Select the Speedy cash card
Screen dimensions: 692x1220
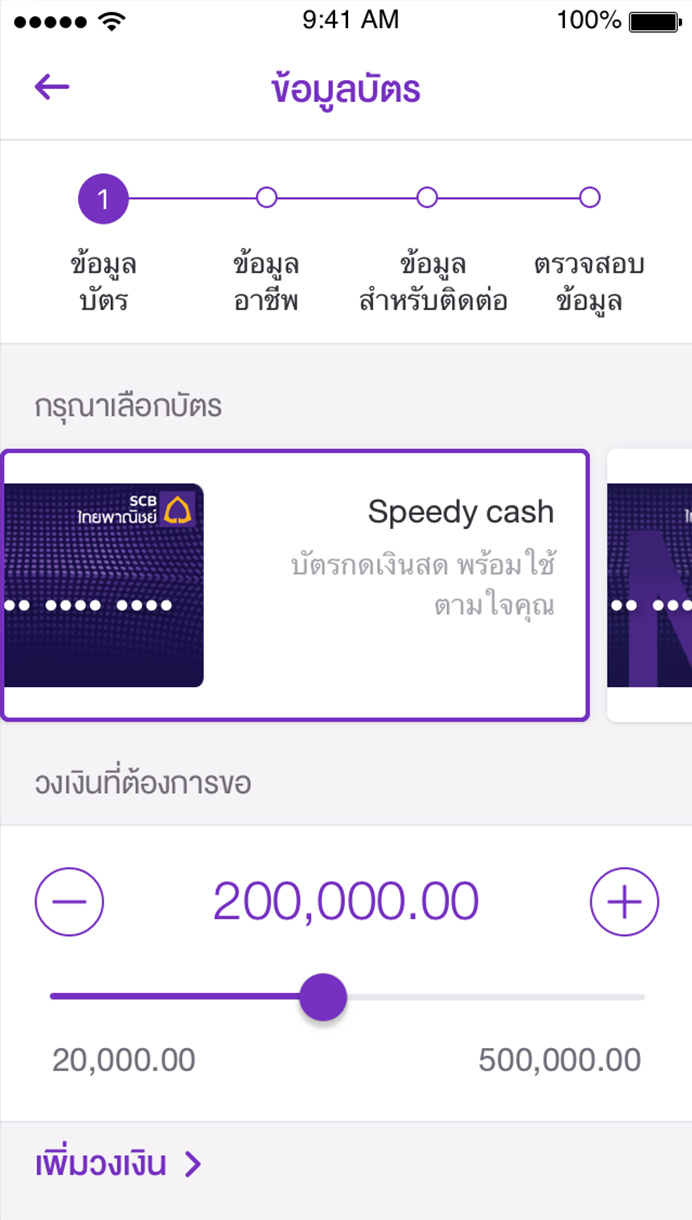(x=295, y=585)
